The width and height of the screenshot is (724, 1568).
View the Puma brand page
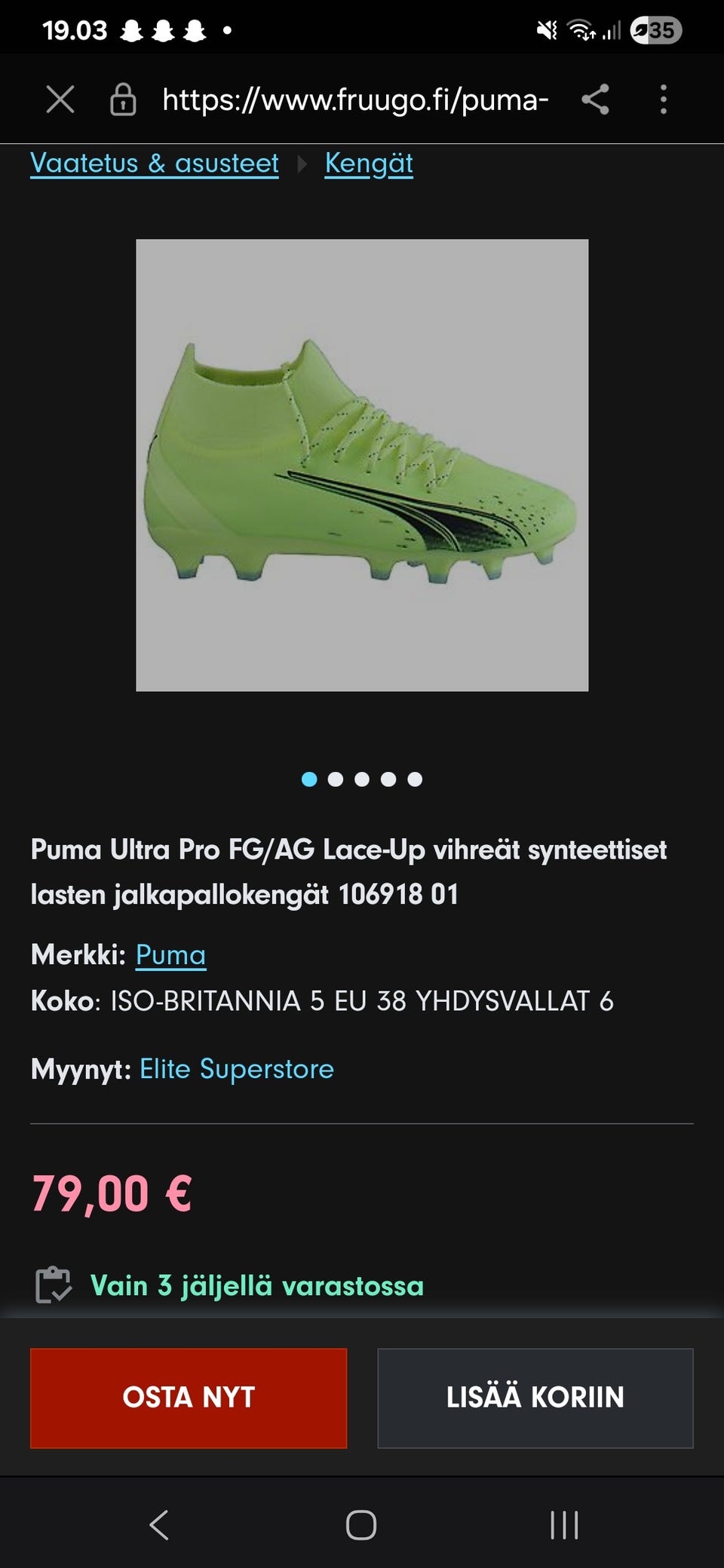point(170,955)
